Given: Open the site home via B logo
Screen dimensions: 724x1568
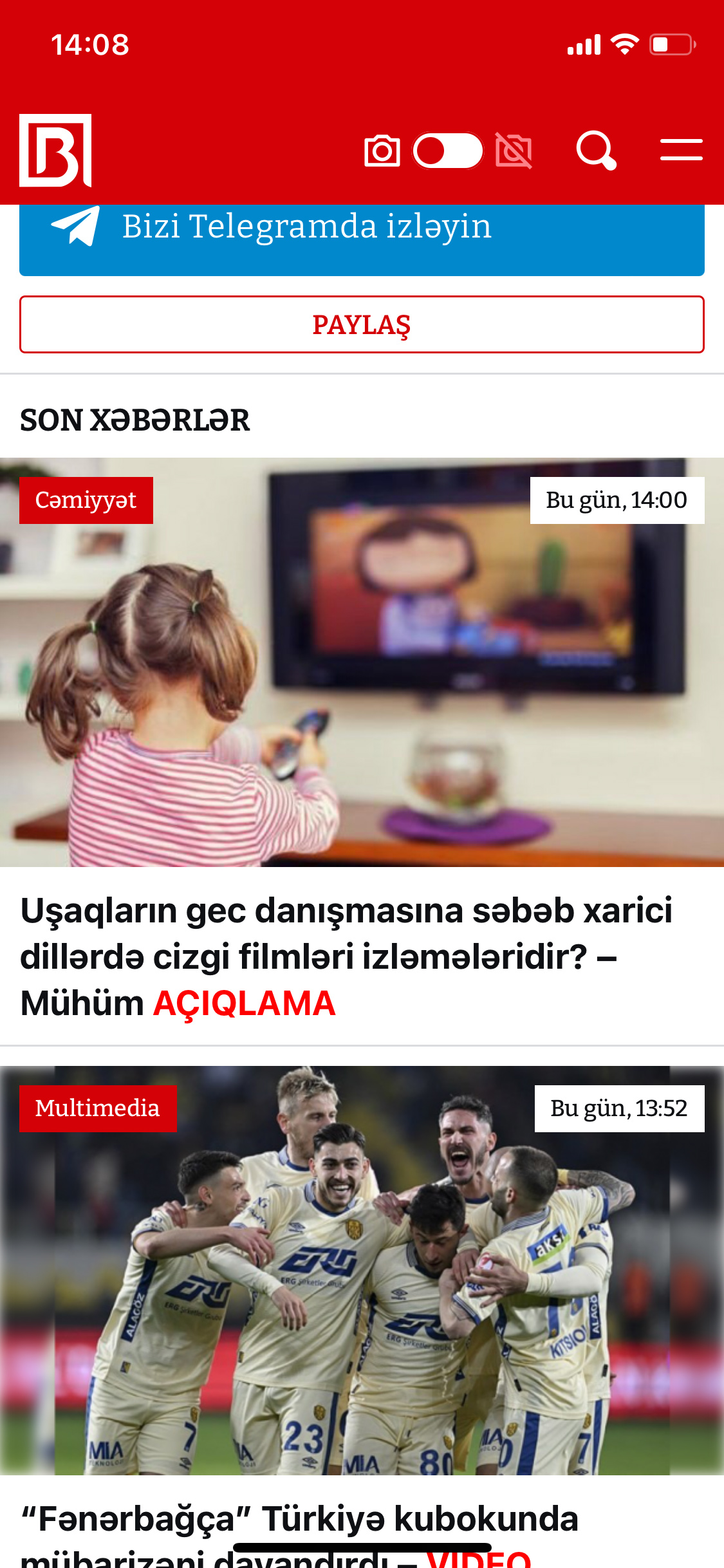Looking at the screenshot, I should [x=55, y=151].
